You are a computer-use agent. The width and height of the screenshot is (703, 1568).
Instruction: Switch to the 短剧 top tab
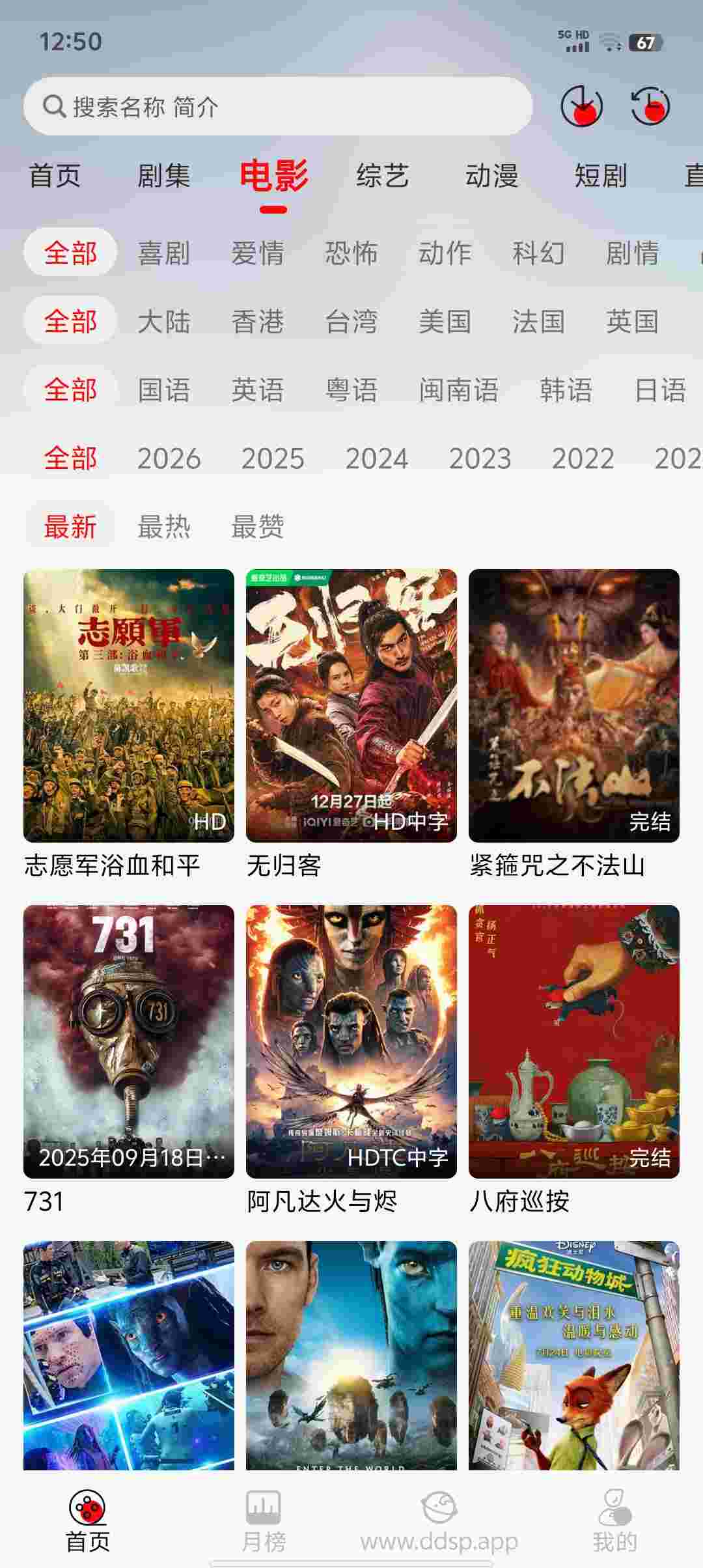pos(600,176)
